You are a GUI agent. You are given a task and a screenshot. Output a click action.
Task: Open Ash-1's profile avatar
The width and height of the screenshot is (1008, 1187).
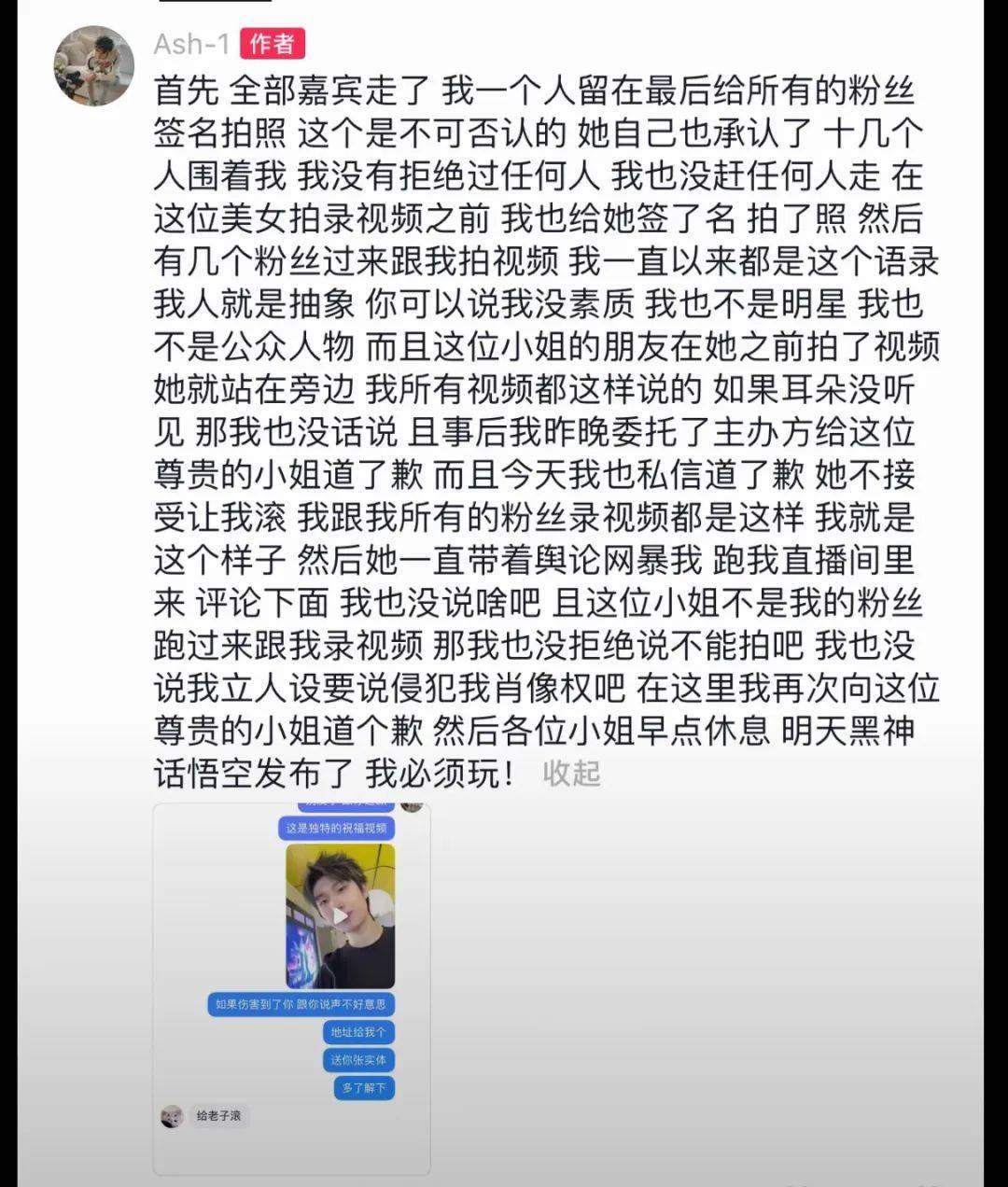(x=93, y=64)
